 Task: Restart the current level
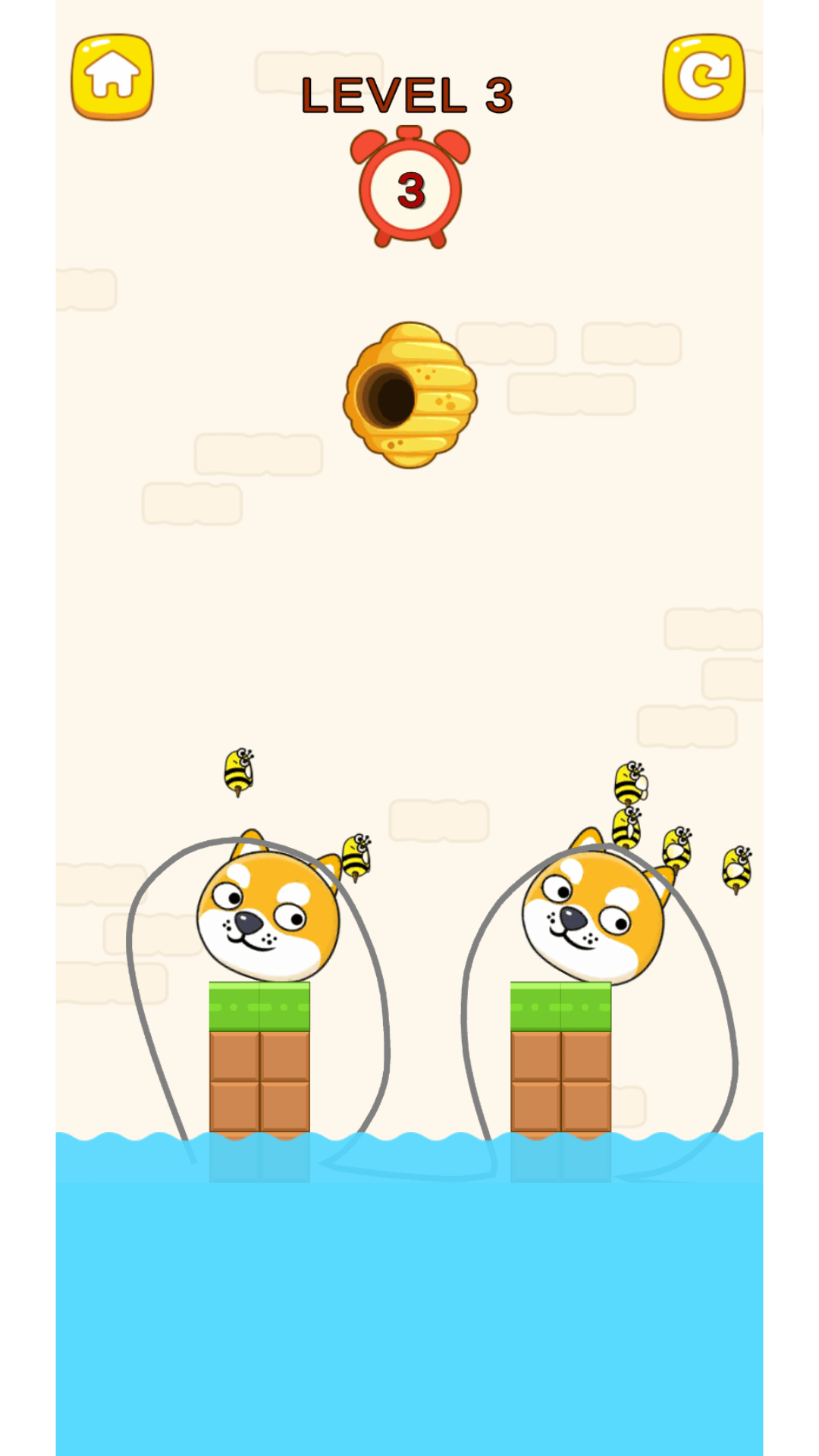704,76
